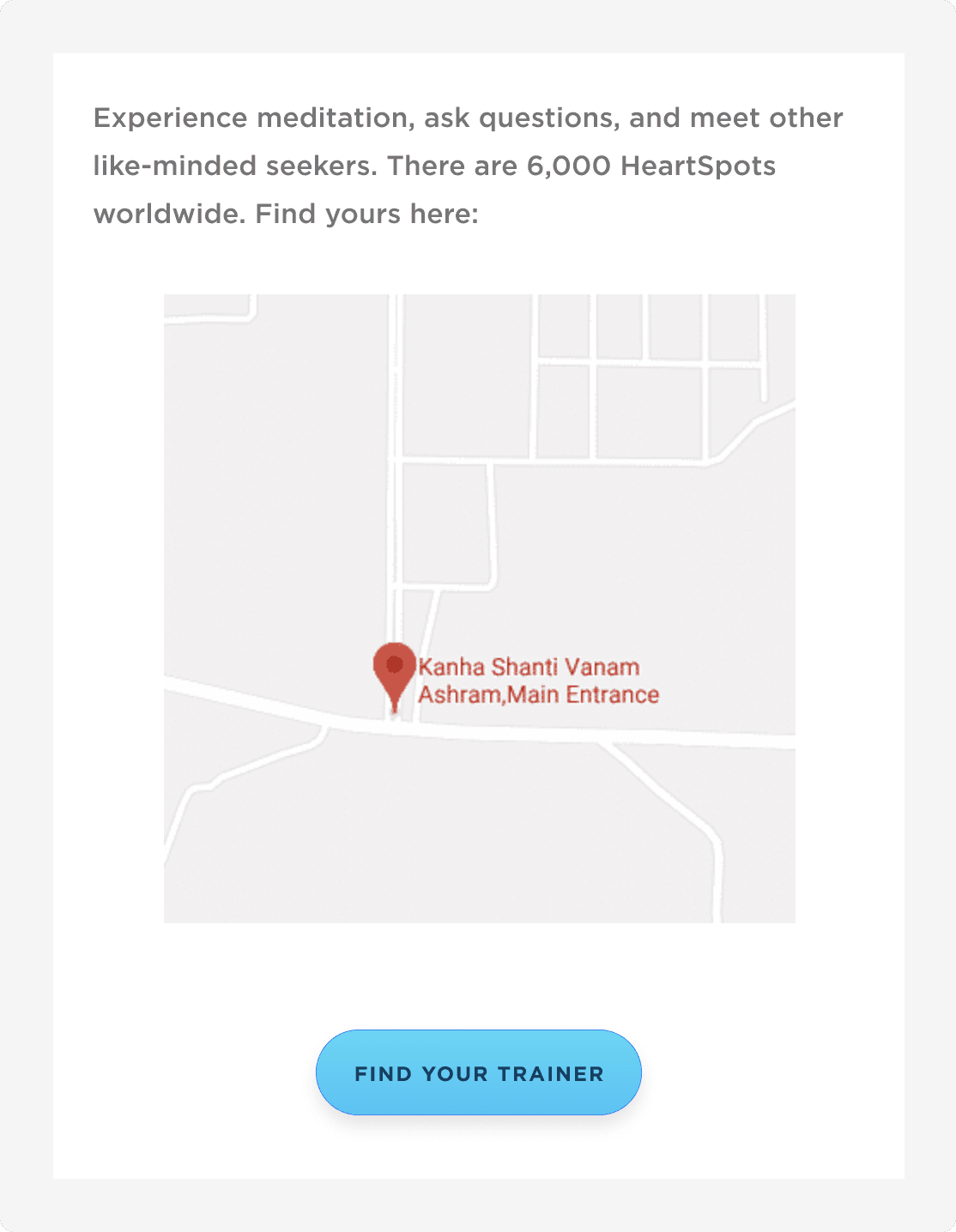Open the Kanha Shanti Vanam map
Viewport: 956px width, 1232px height.
coord(479,608)
